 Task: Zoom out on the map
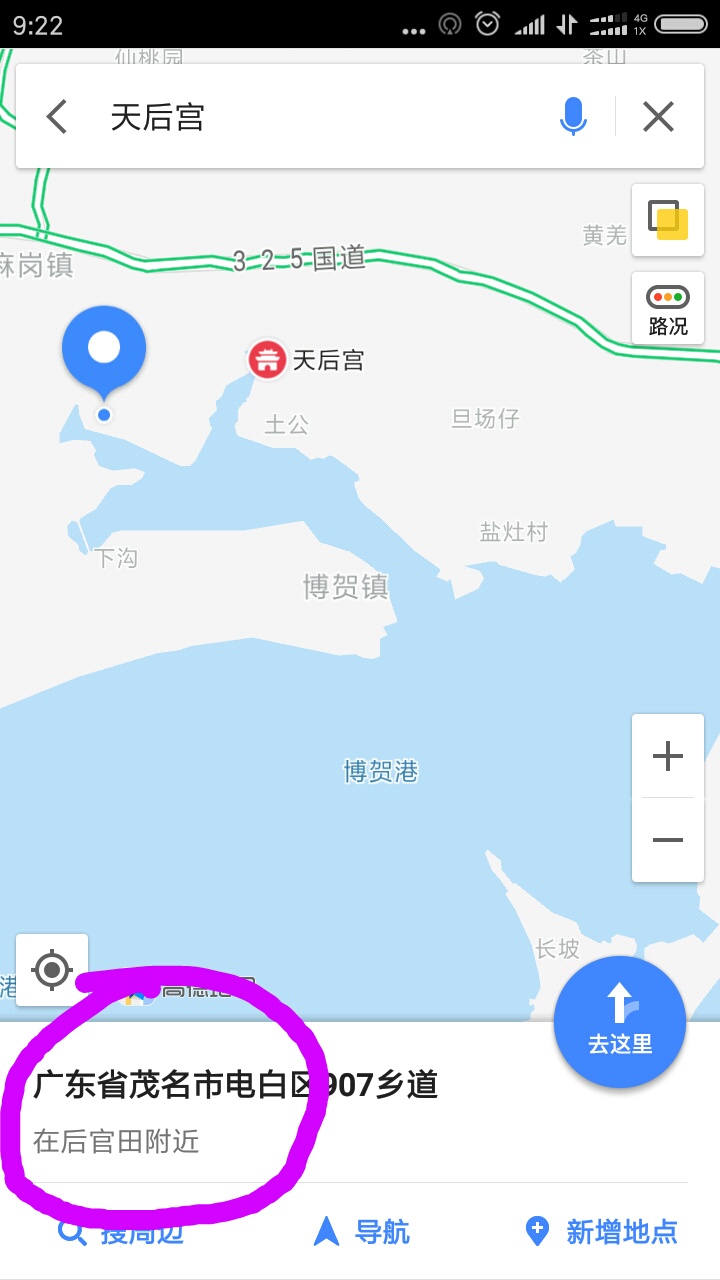coord(667,840)
